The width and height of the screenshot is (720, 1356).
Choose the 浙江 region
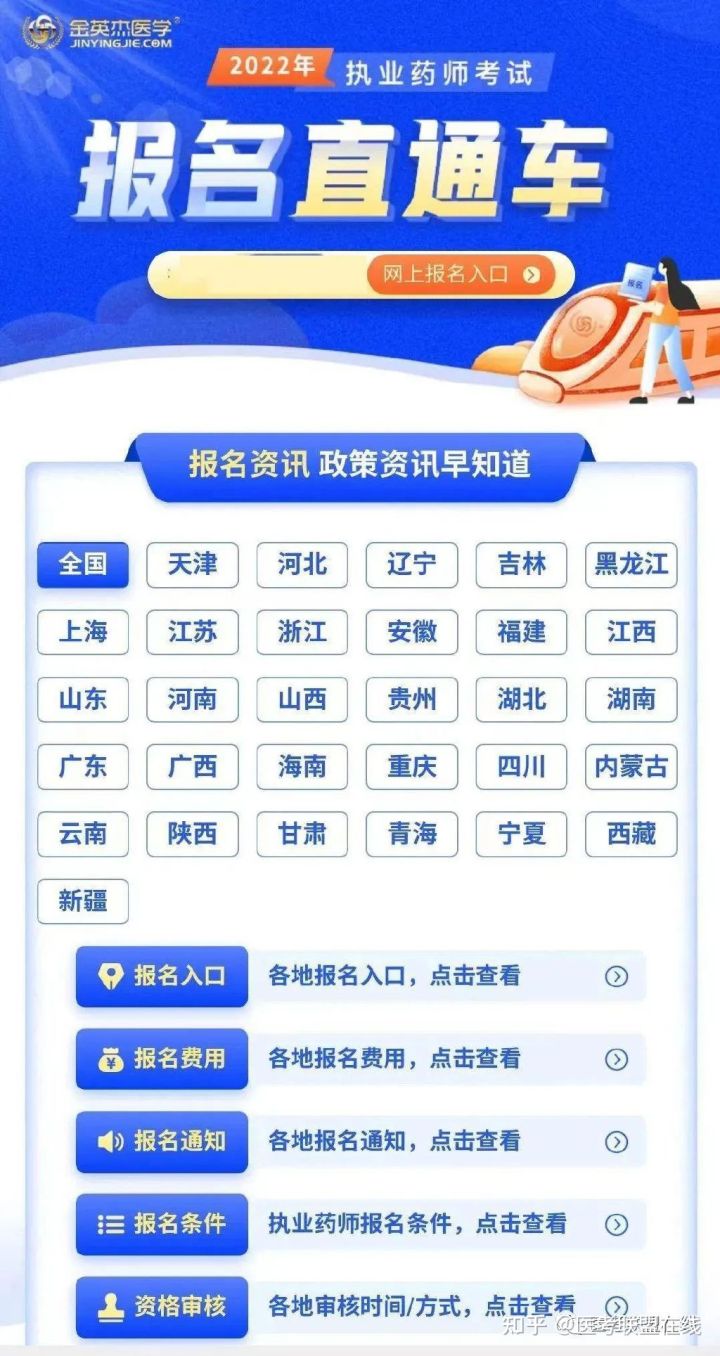pyautogui.click(x=302, y=632)
